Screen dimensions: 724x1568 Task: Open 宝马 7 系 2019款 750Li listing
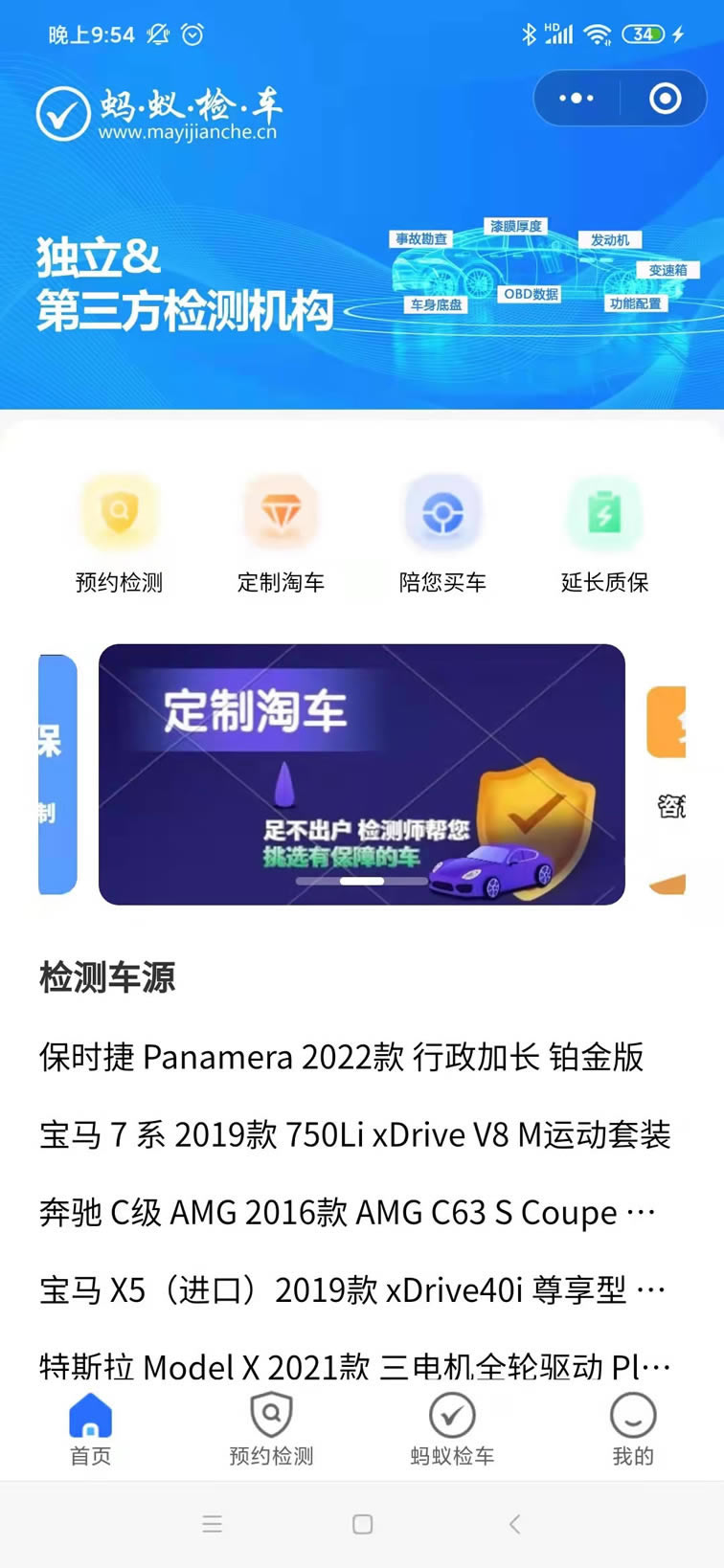355,1134
